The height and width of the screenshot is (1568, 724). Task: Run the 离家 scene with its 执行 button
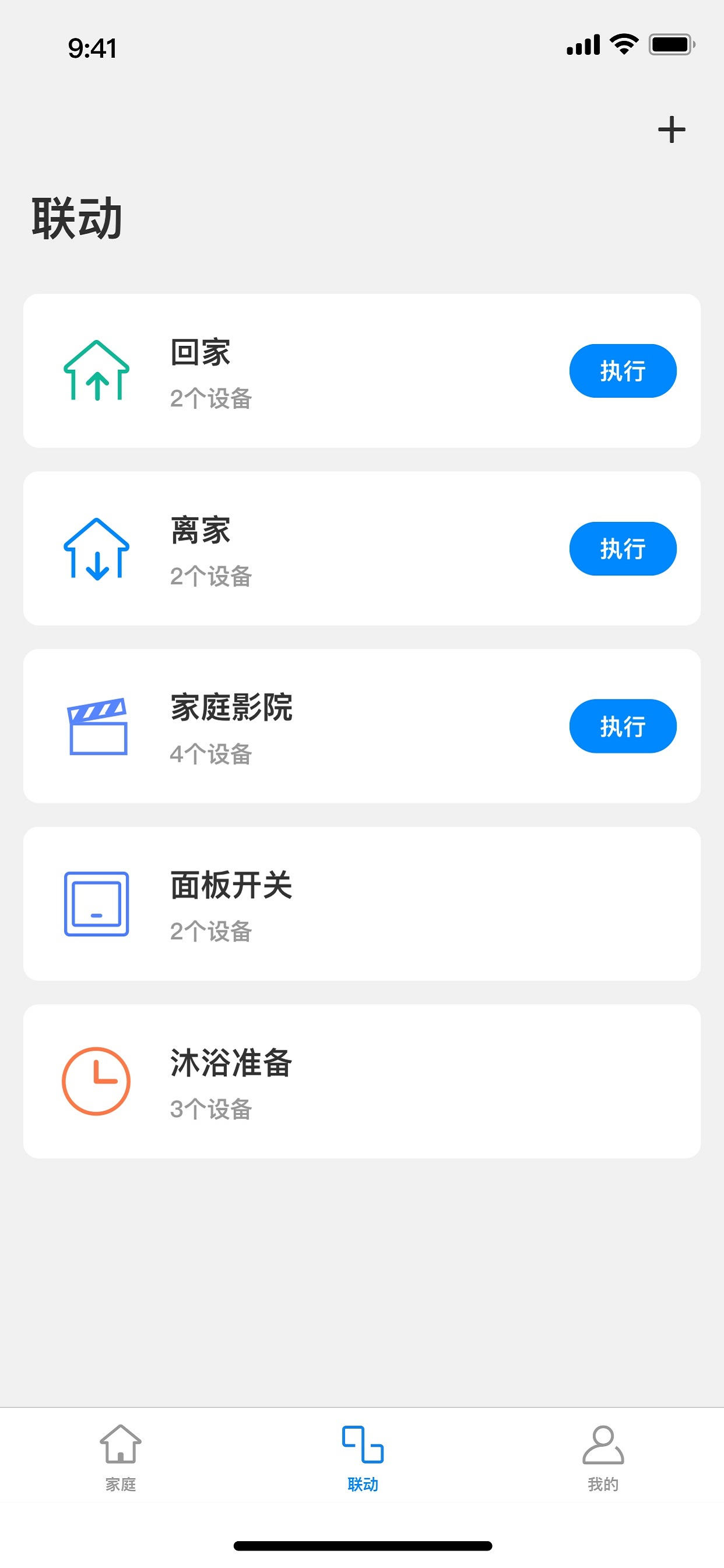(623, 548)
